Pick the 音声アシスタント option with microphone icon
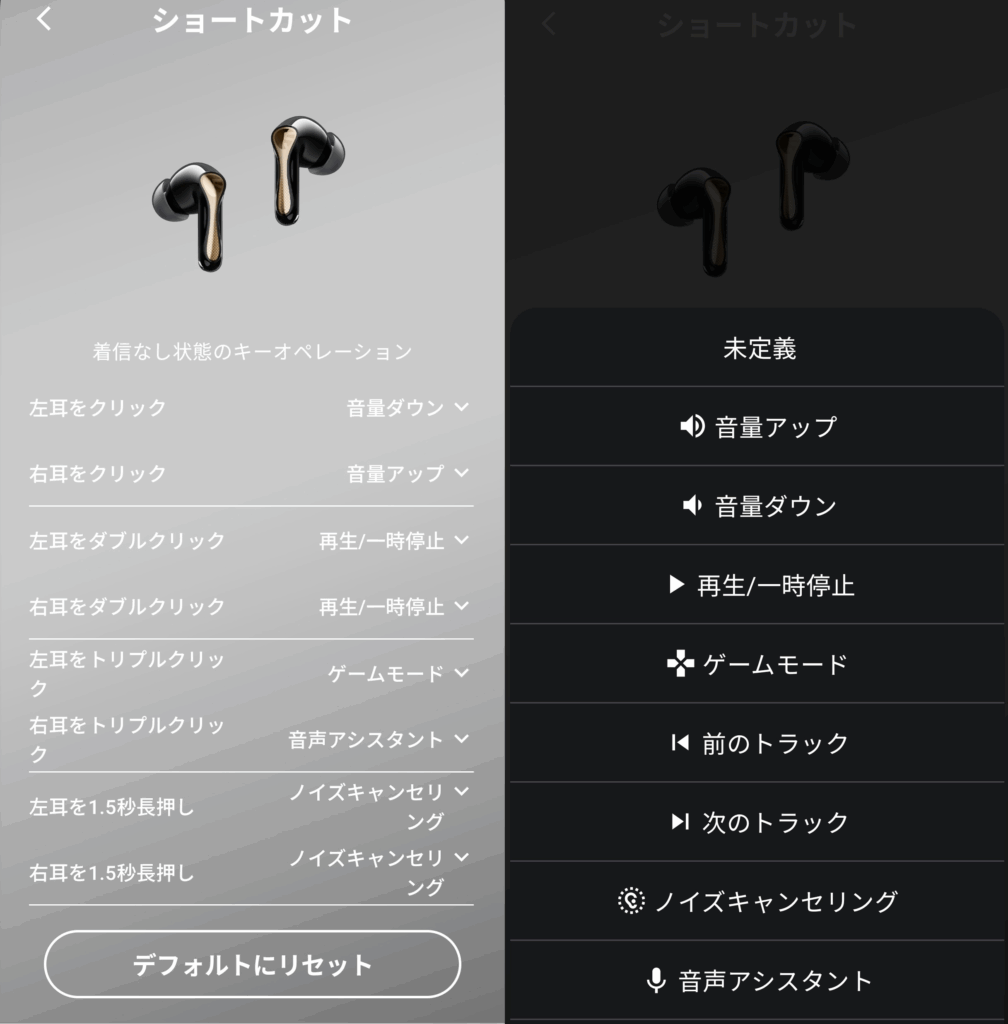1008x1024 pixels. 759,981
